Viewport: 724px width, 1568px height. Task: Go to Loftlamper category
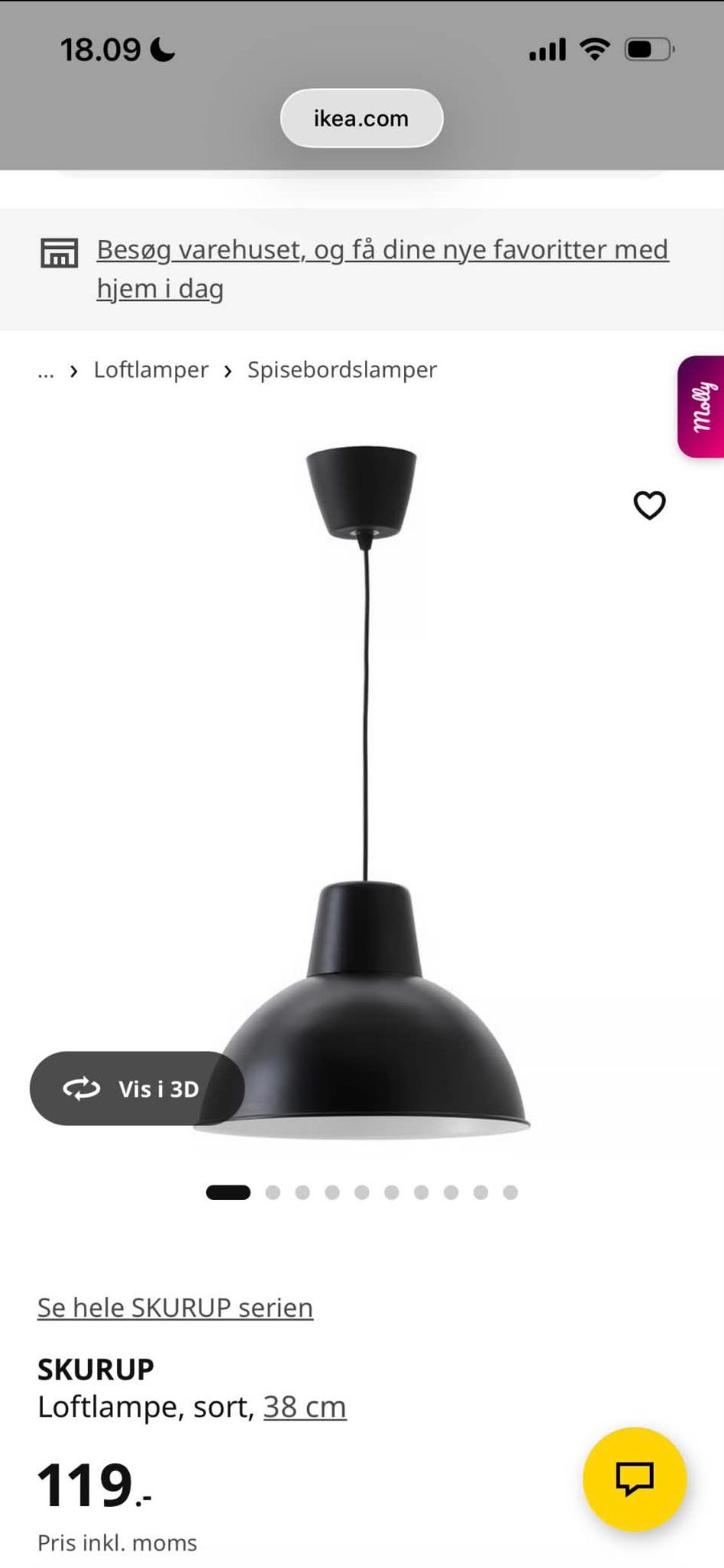151,370
